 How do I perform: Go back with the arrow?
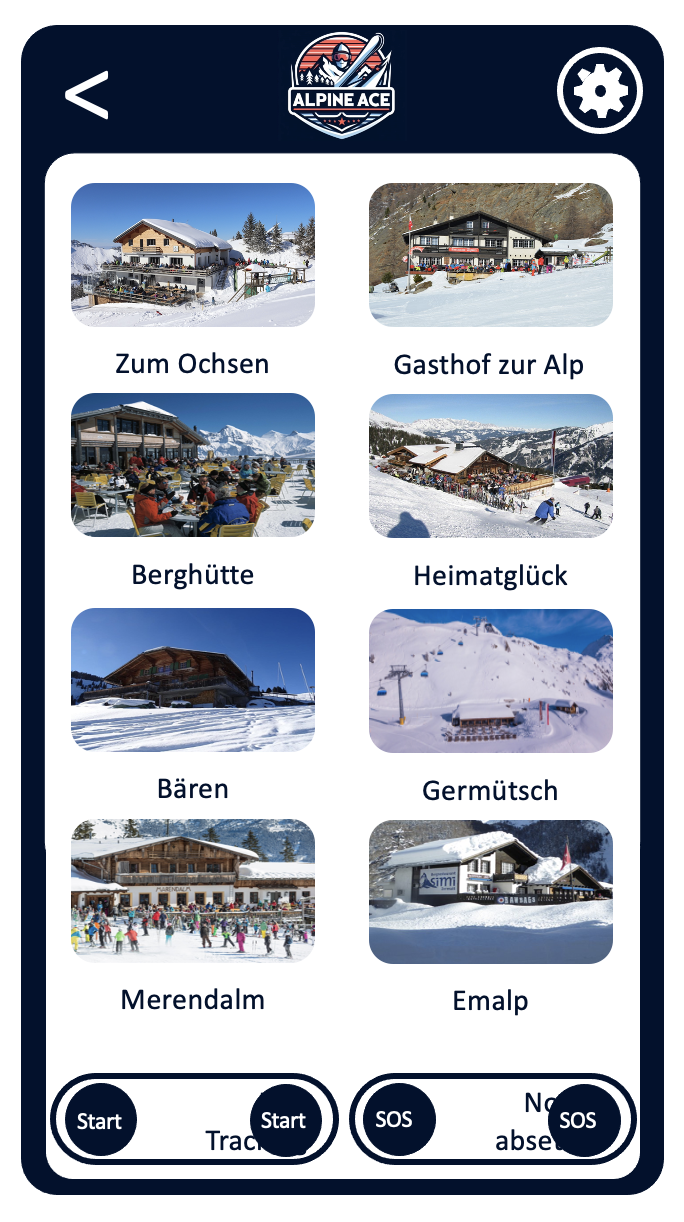click(87, 96)
